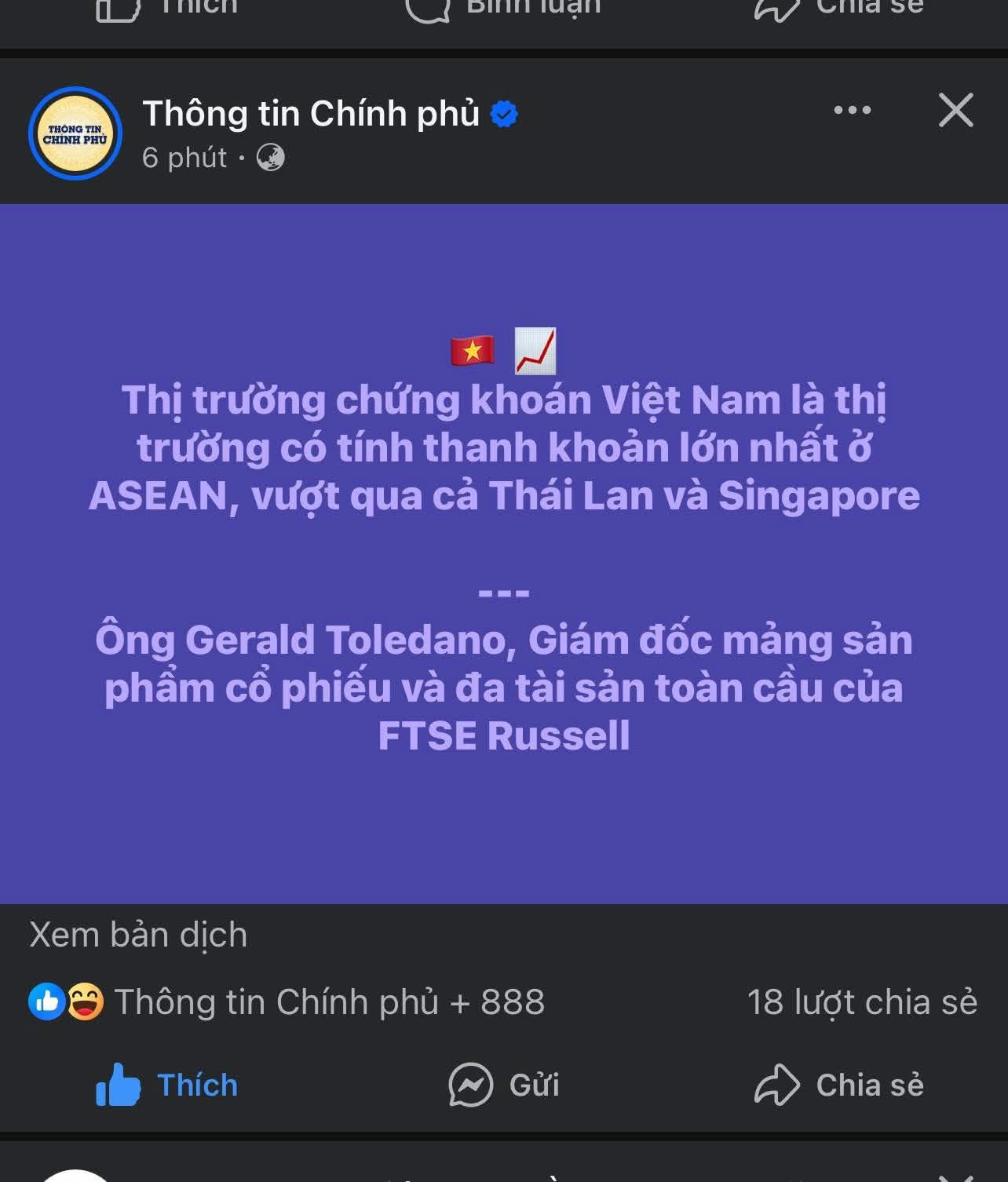
Task: Hide the Thông tin Chính phủ post
Action: pos(955,111)
